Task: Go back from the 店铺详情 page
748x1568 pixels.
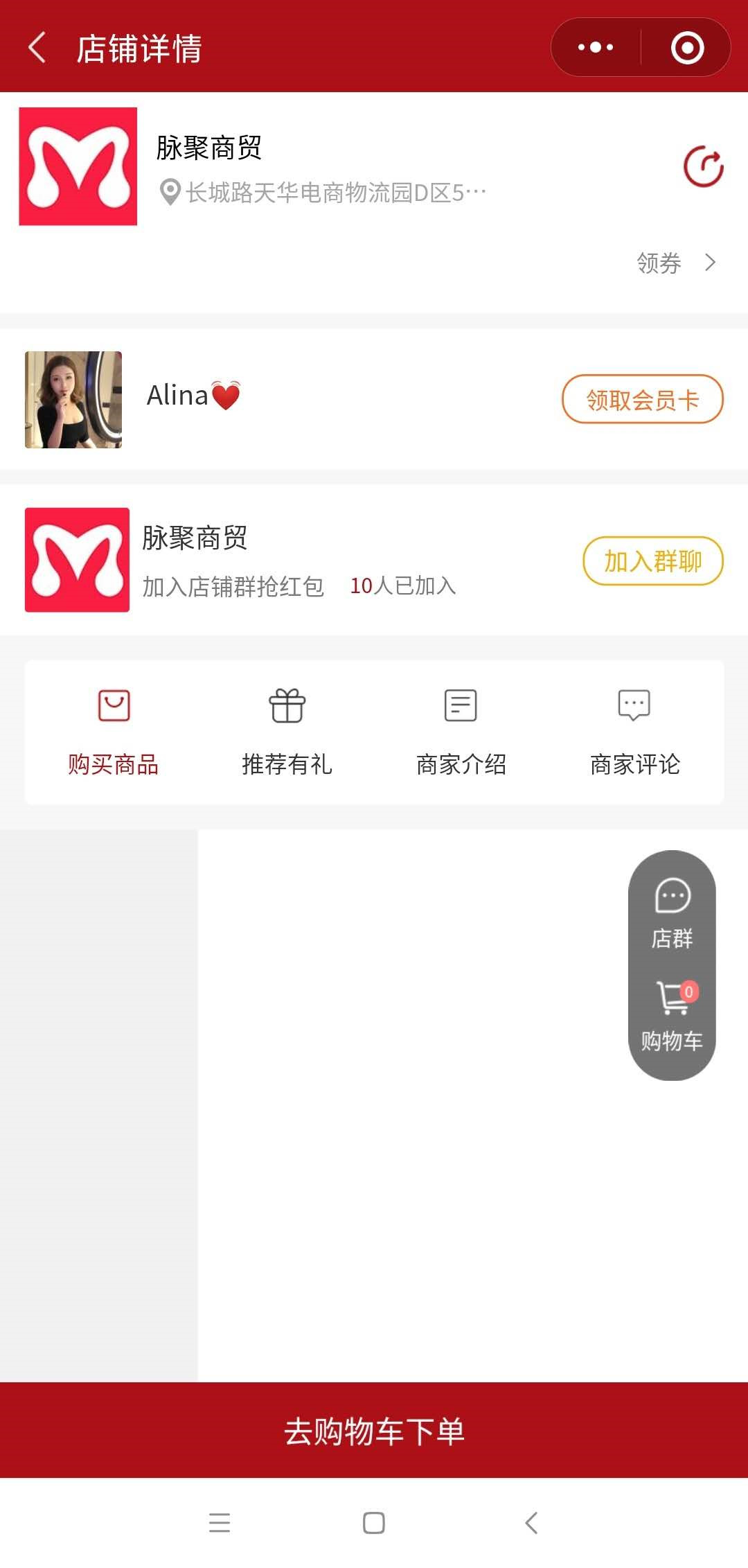Action: coord(37,48)
